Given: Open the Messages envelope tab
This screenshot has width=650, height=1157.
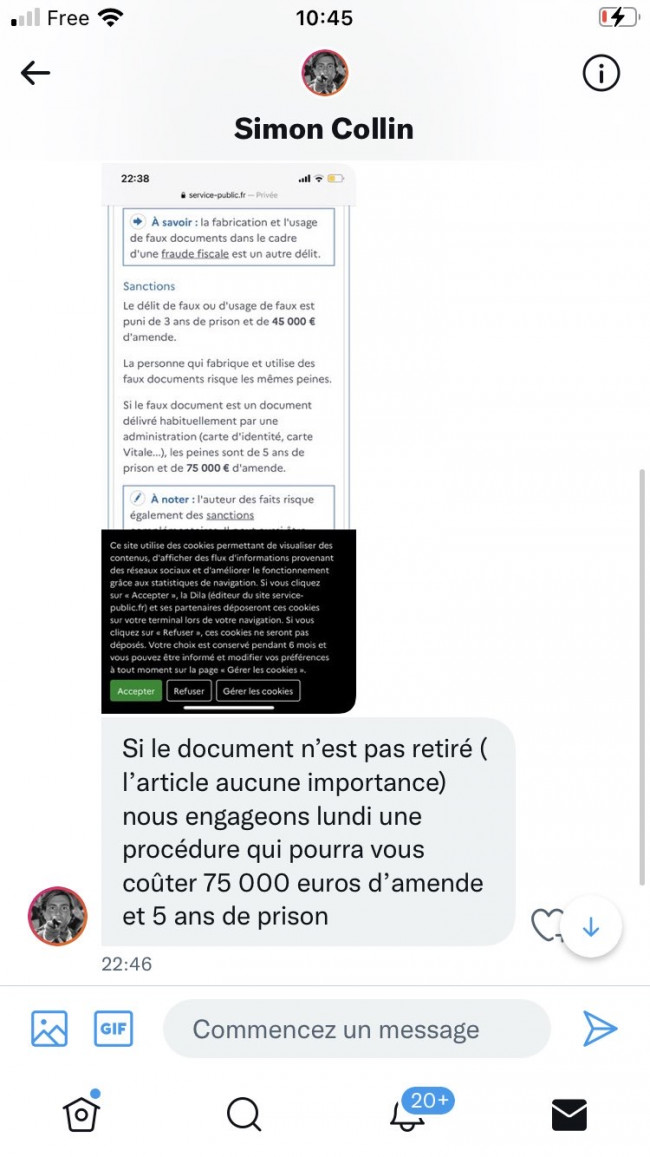Looking at the screenshot, I should pos(569,1114).
